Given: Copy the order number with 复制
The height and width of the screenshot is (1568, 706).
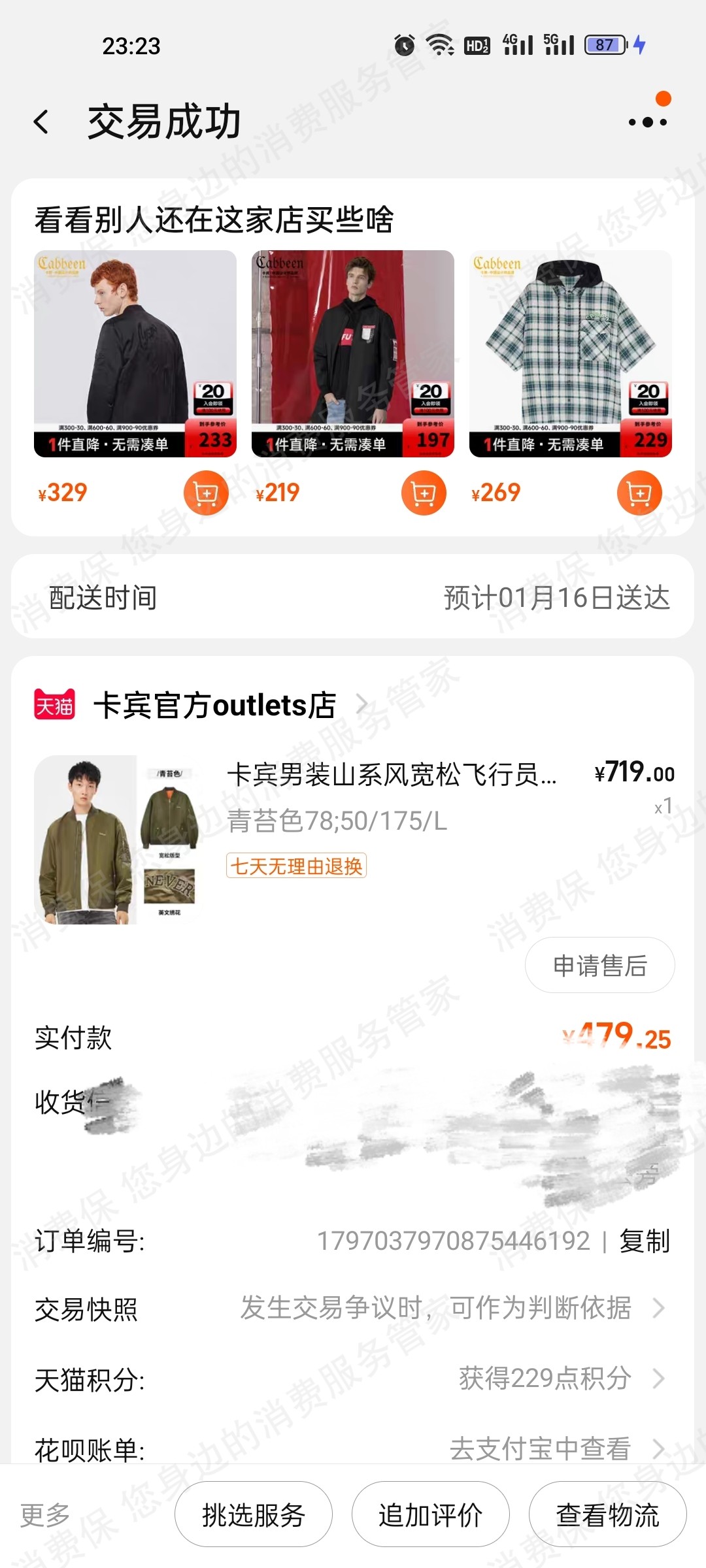Looking at the screenshot, I should (645, 1241).
